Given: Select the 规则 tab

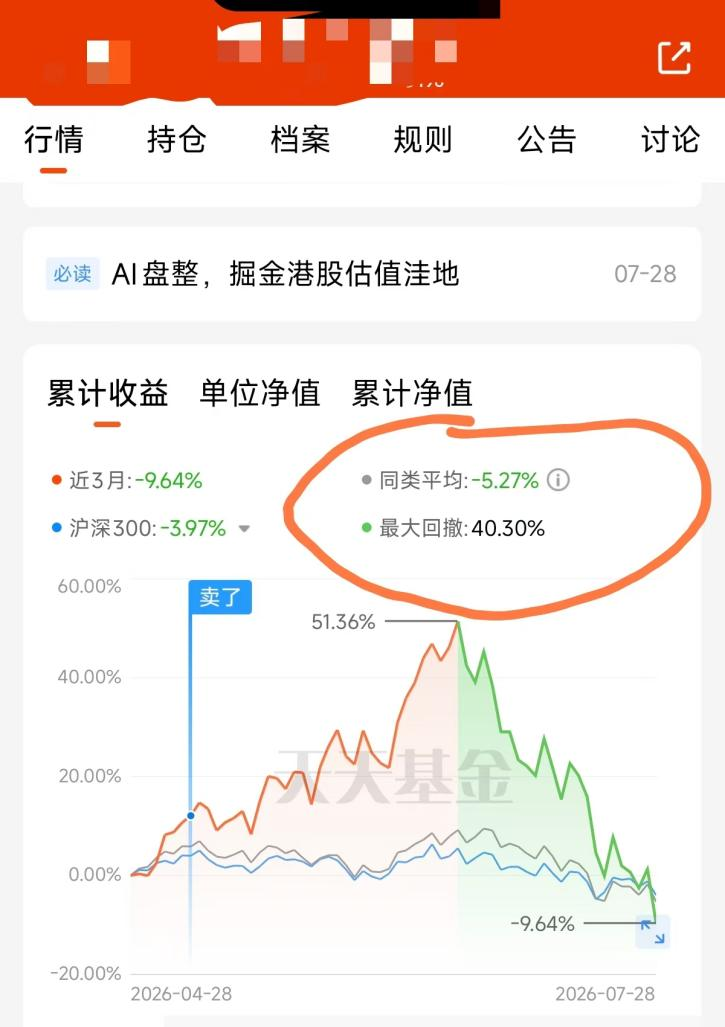Looking at the screenshot, I should point(422,140).
